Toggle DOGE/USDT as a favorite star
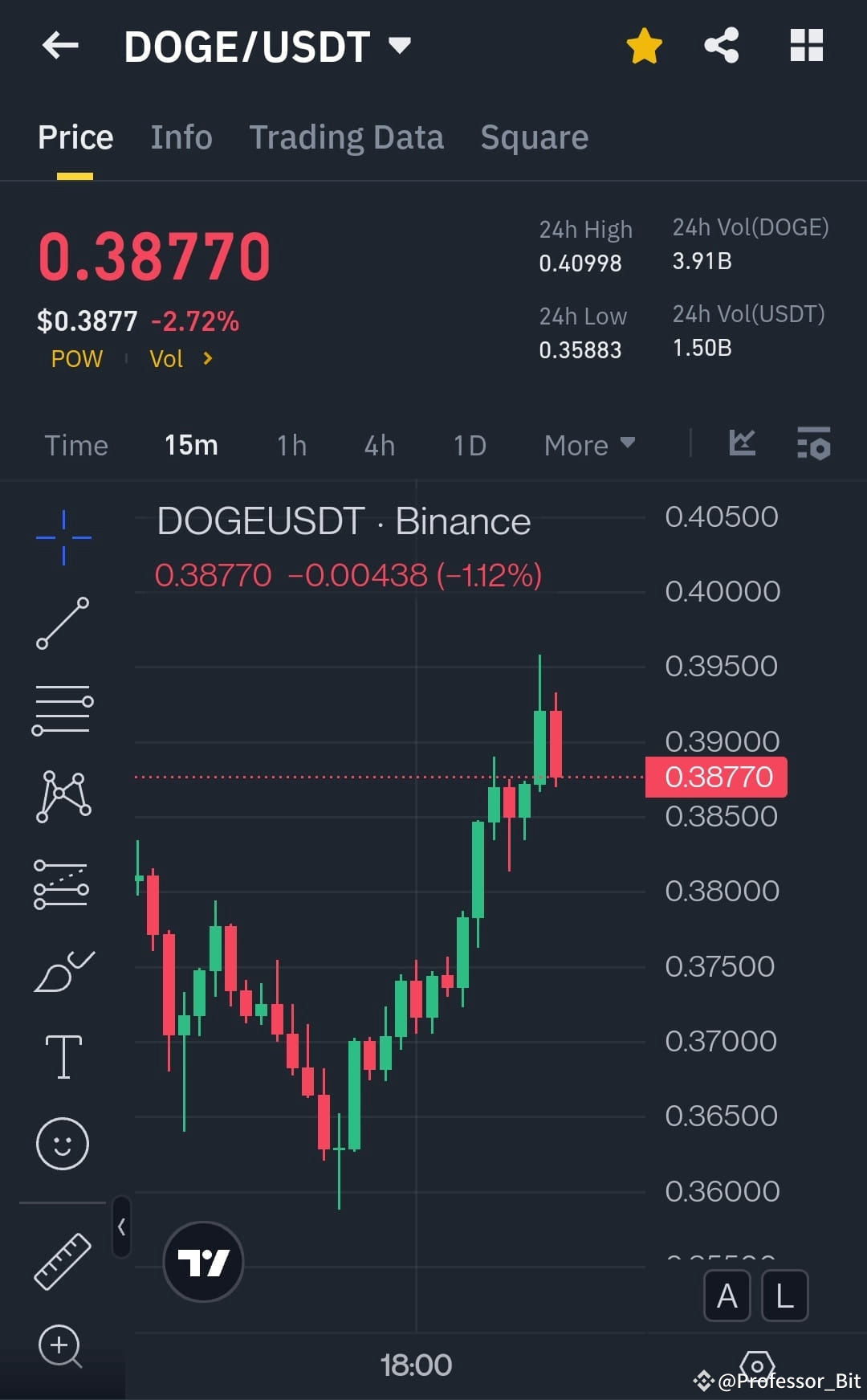This screenshot has width=867, height=1400. click(x=642, y=46)
